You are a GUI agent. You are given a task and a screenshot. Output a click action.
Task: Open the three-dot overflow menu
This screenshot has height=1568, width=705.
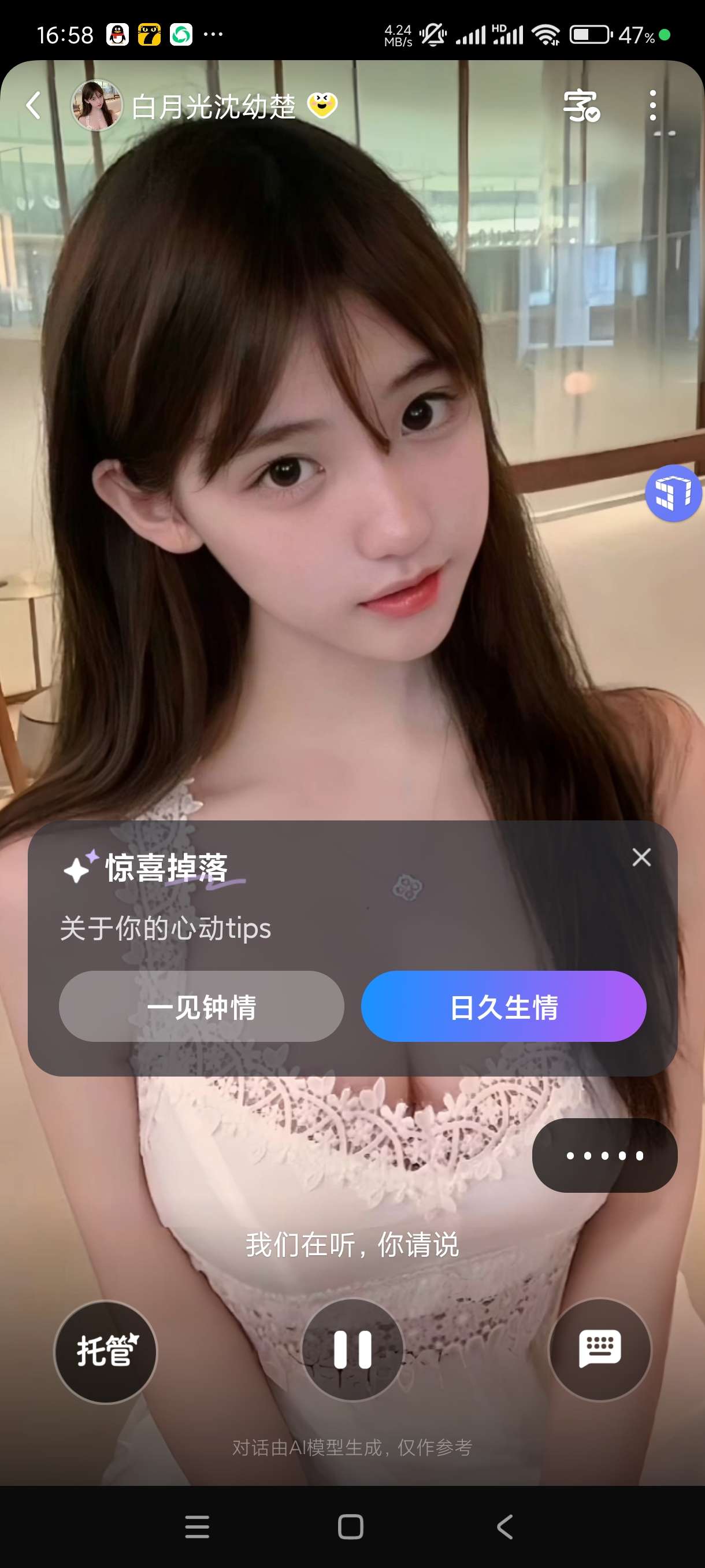[x=652, y=105]
